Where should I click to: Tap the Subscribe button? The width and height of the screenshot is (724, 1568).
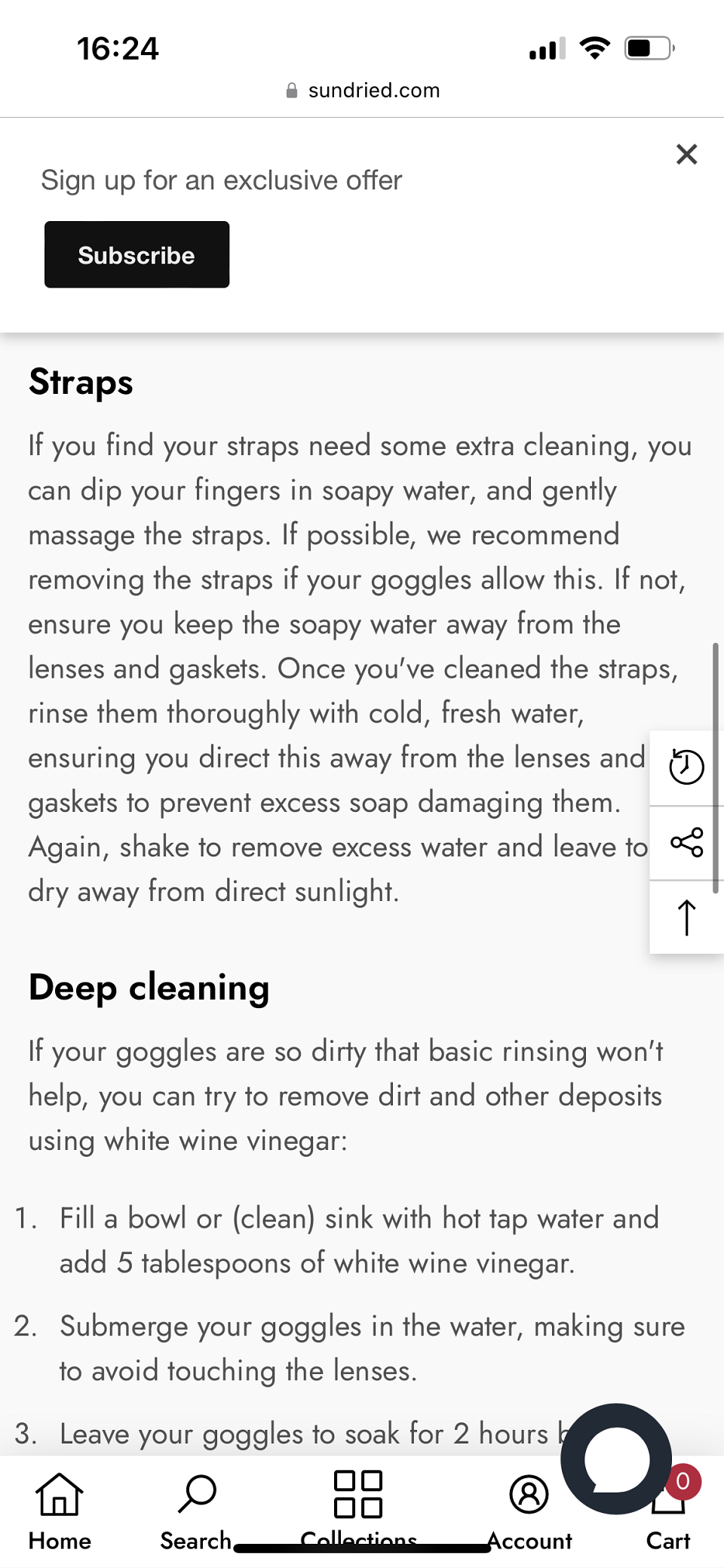point(137,254)
